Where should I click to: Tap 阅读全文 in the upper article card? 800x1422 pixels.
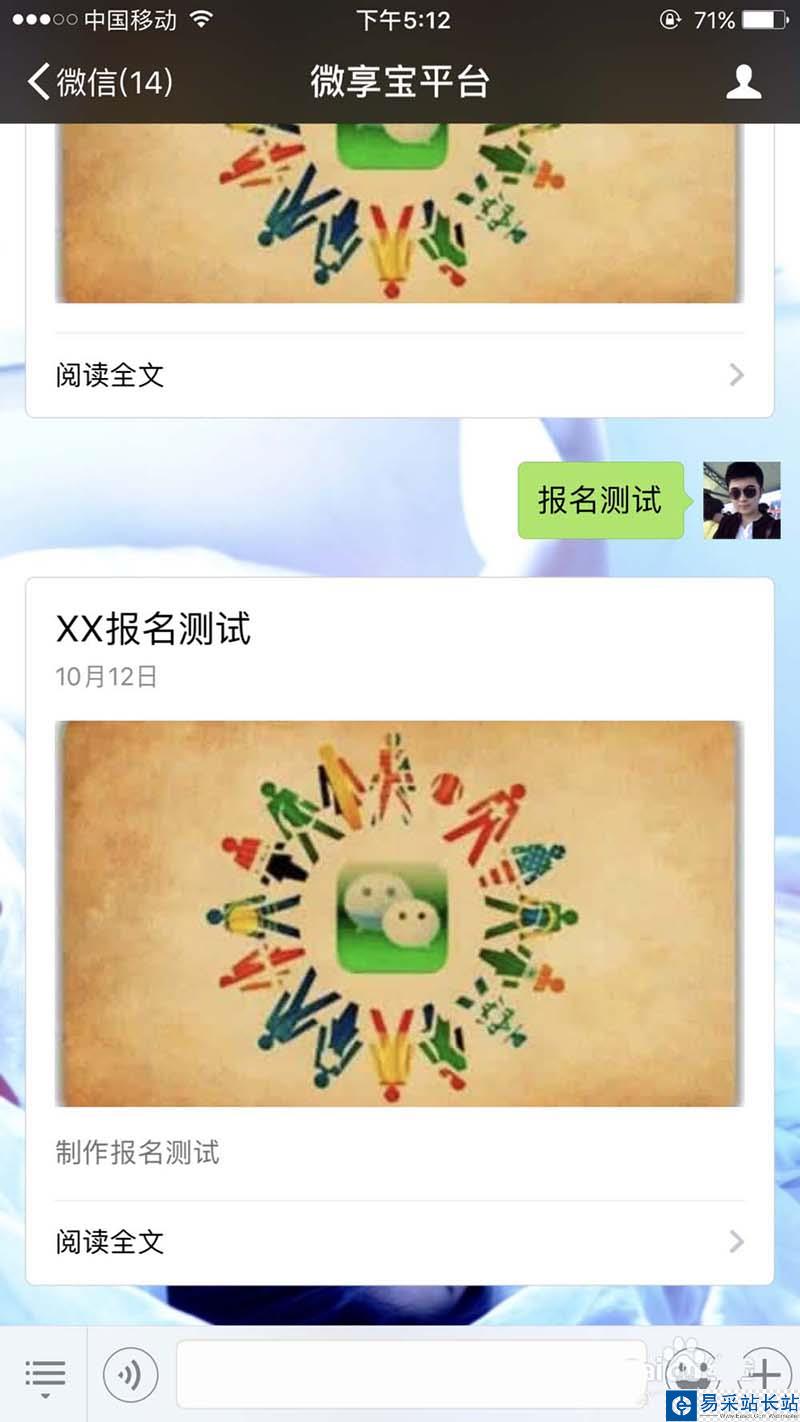[400, 375]
